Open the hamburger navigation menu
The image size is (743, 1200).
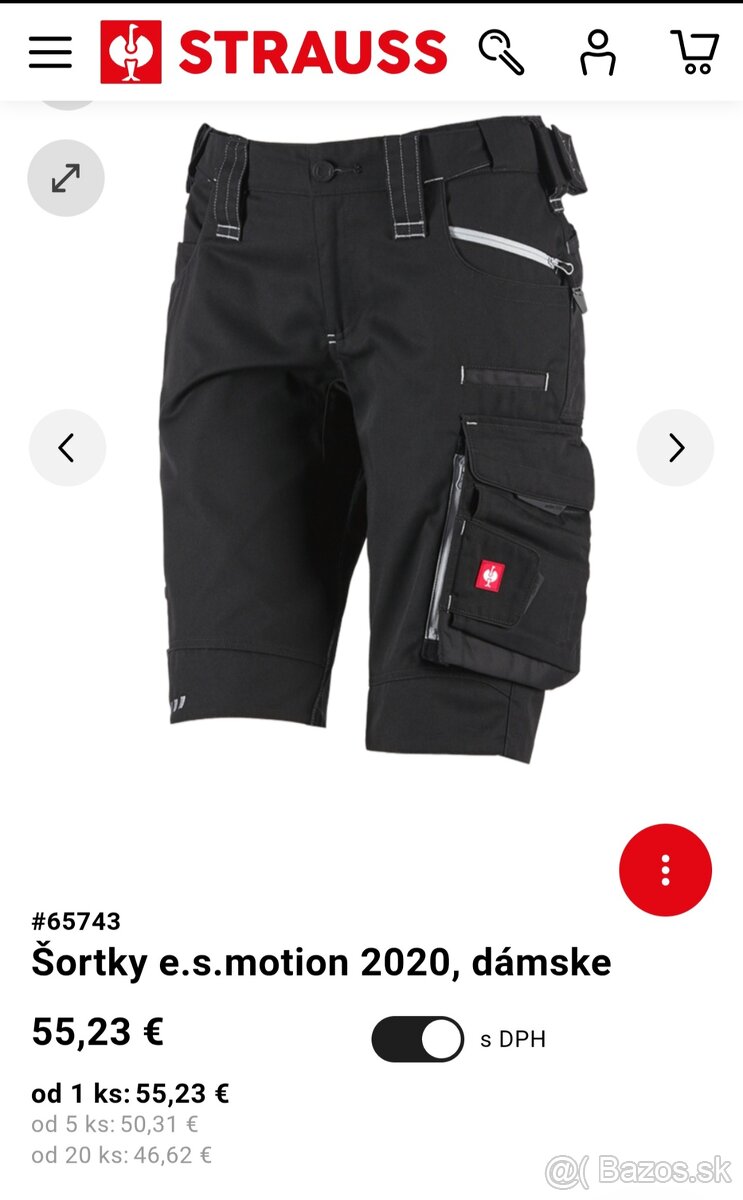50,52
